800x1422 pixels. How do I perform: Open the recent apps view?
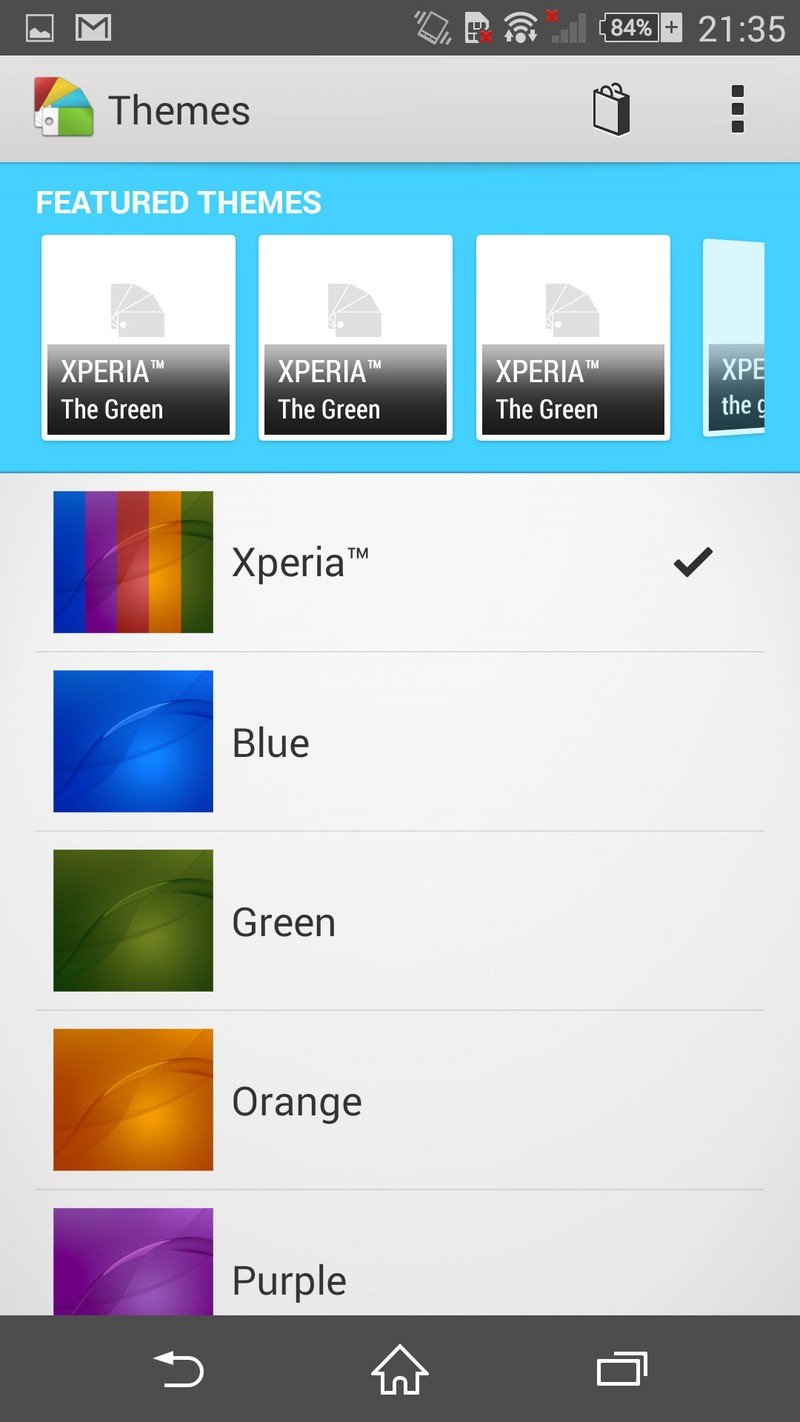coord(621,1369)
